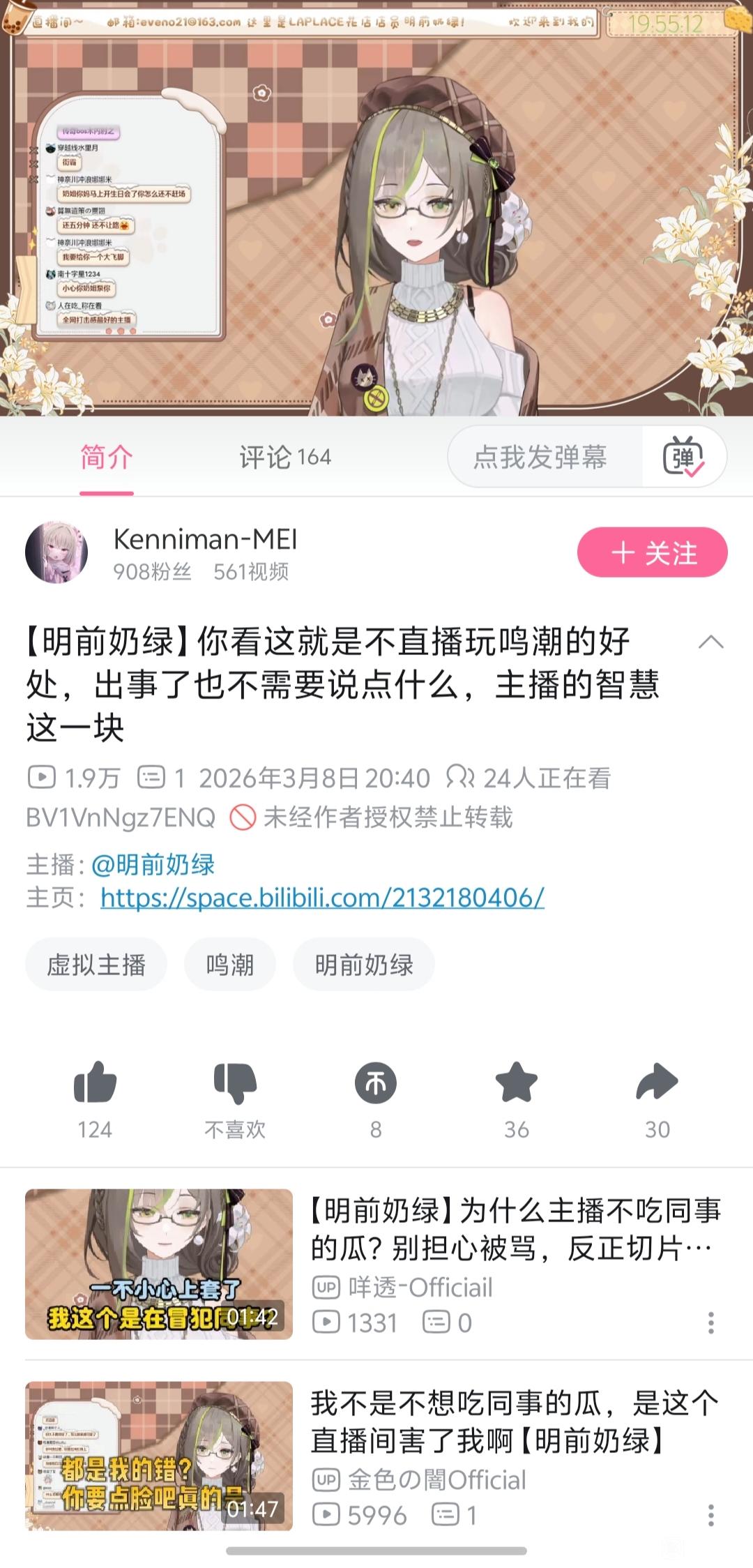Open Kenniman-MEI's profile avatar
The height and width of the screenshot is (1568, 753).
click(x=56, y=552)
